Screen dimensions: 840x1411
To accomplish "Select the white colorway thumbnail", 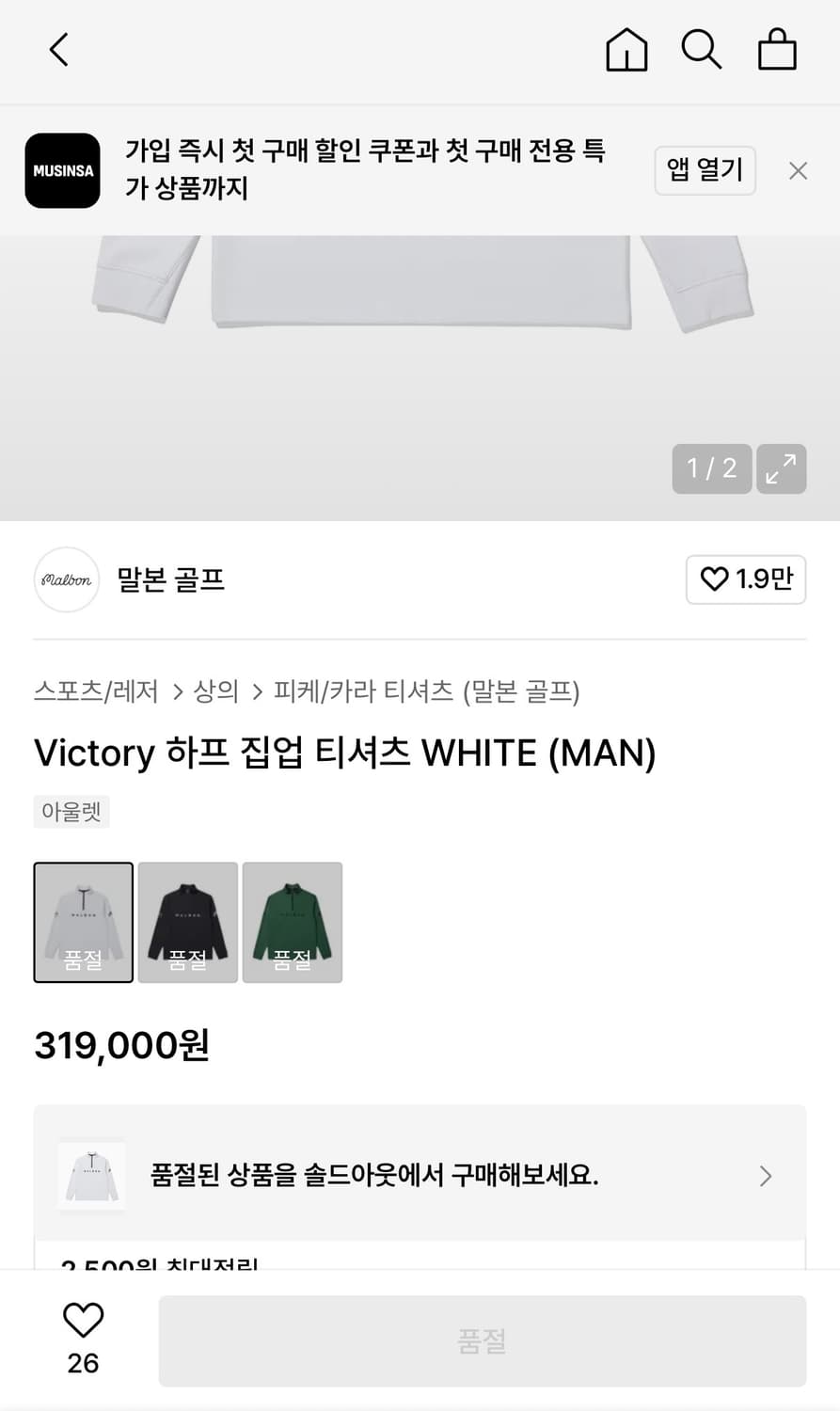I will (x=83, y=922).
